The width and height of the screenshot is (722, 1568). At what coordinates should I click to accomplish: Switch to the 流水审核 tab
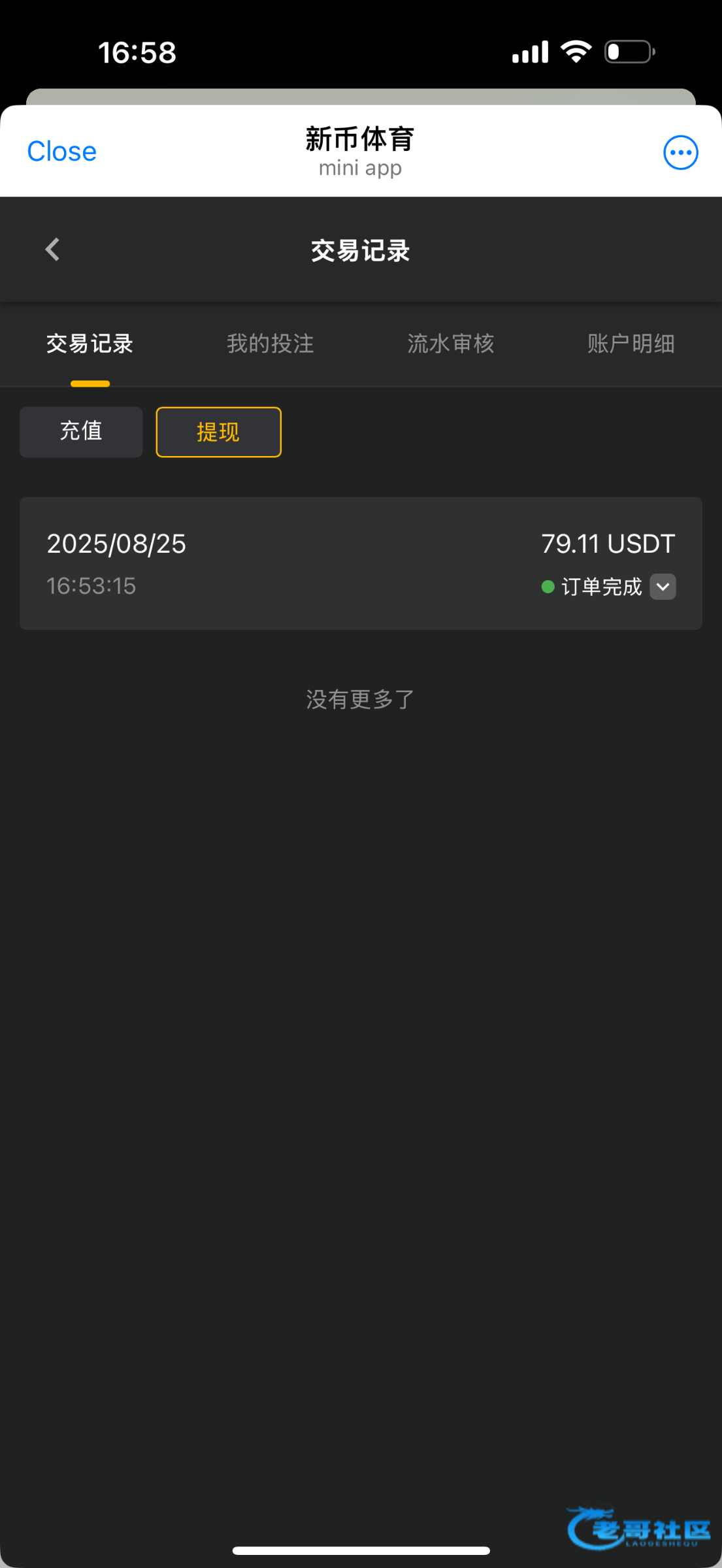[450, 344]
